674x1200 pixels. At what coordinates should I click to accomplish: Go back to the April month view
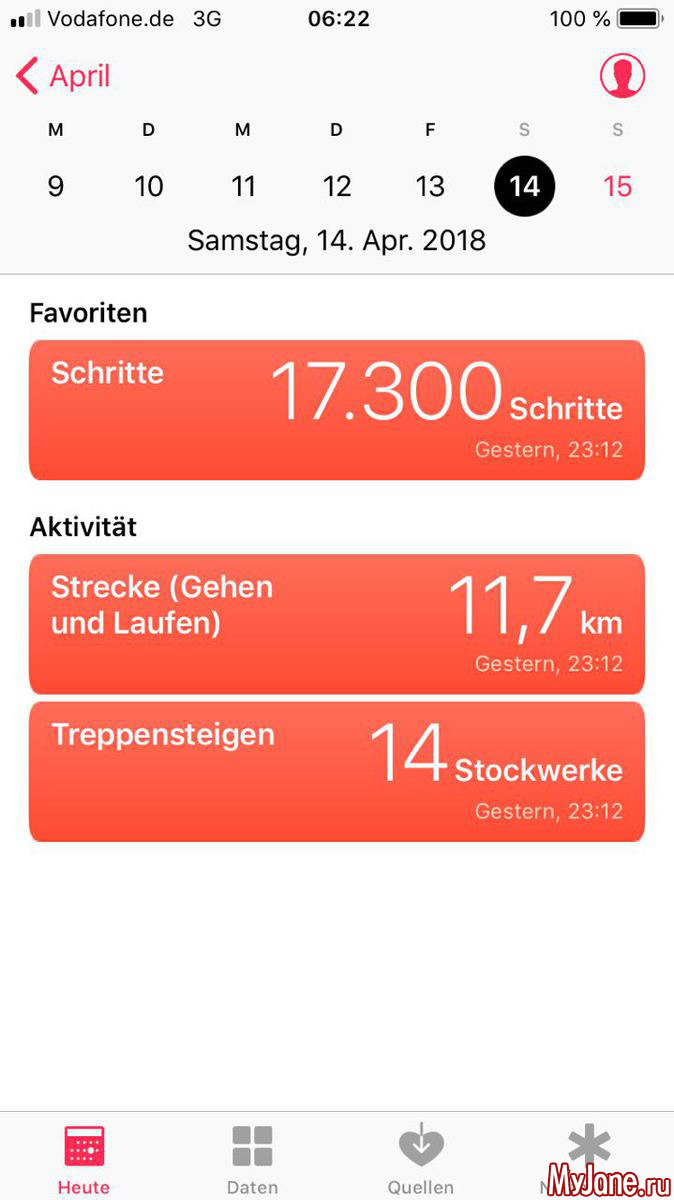click(x=63, y=76)
